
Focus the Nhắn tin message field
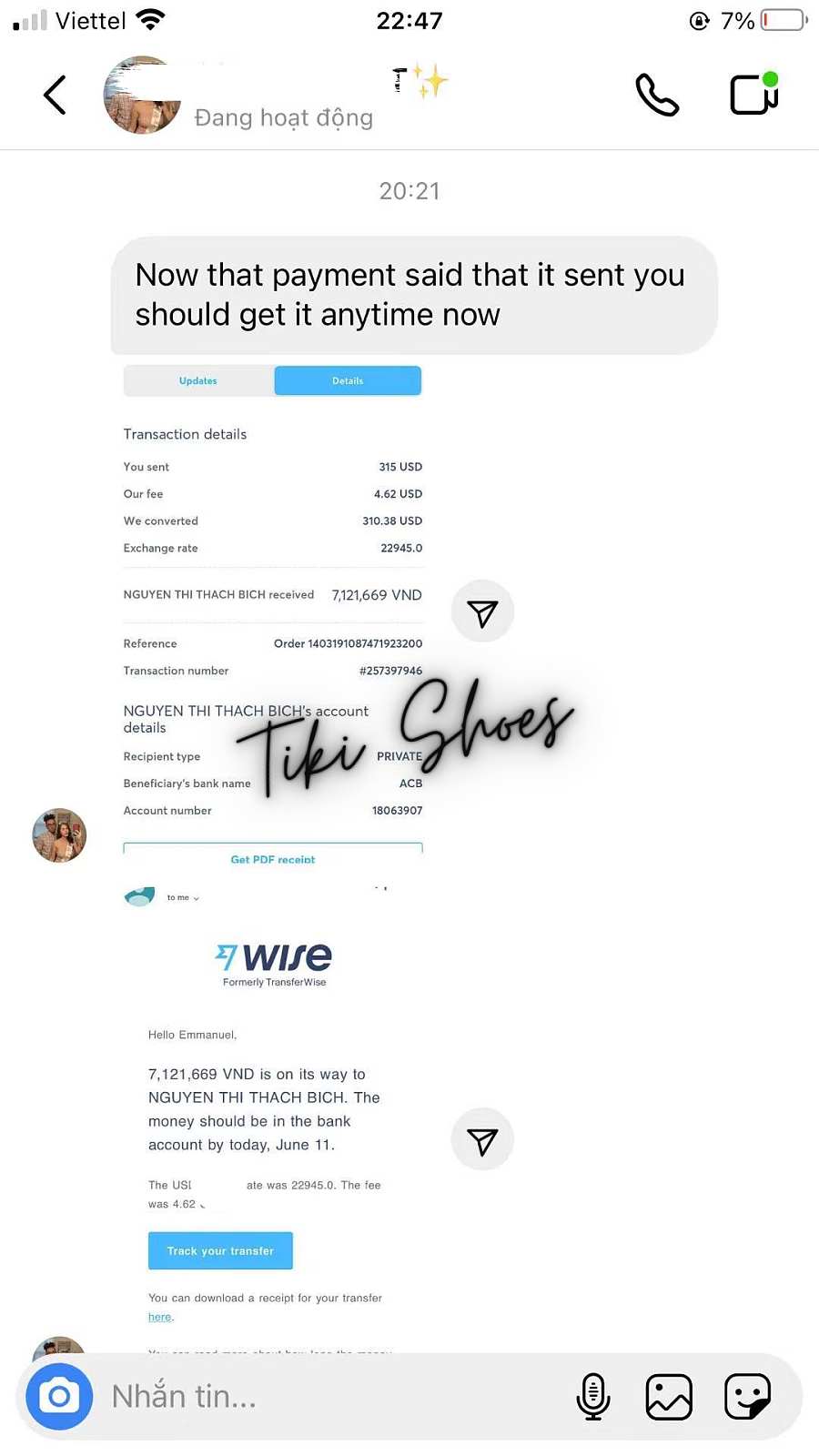328,1396
